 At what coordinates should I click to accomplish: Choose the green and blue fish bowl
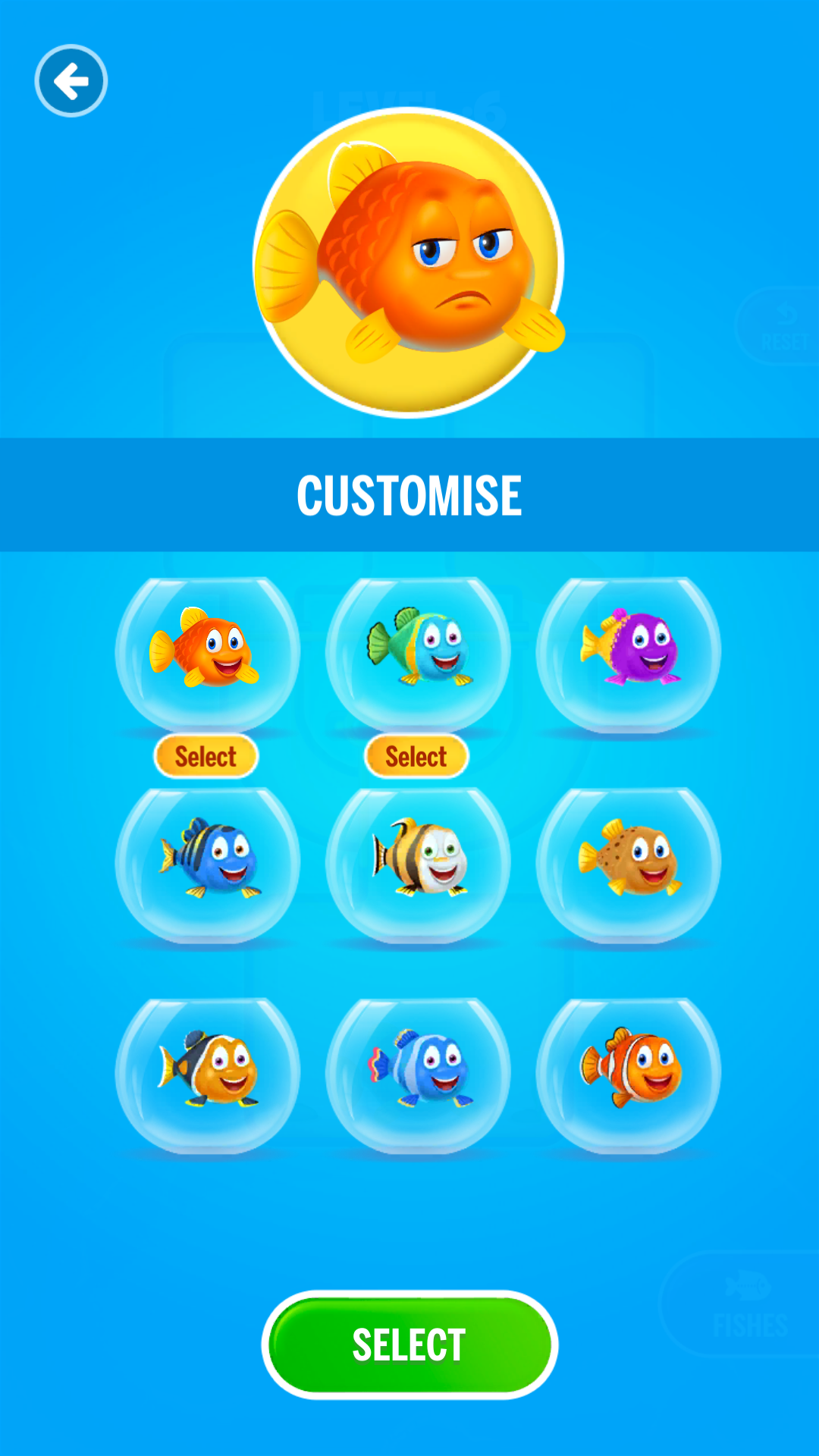[417, 652]
